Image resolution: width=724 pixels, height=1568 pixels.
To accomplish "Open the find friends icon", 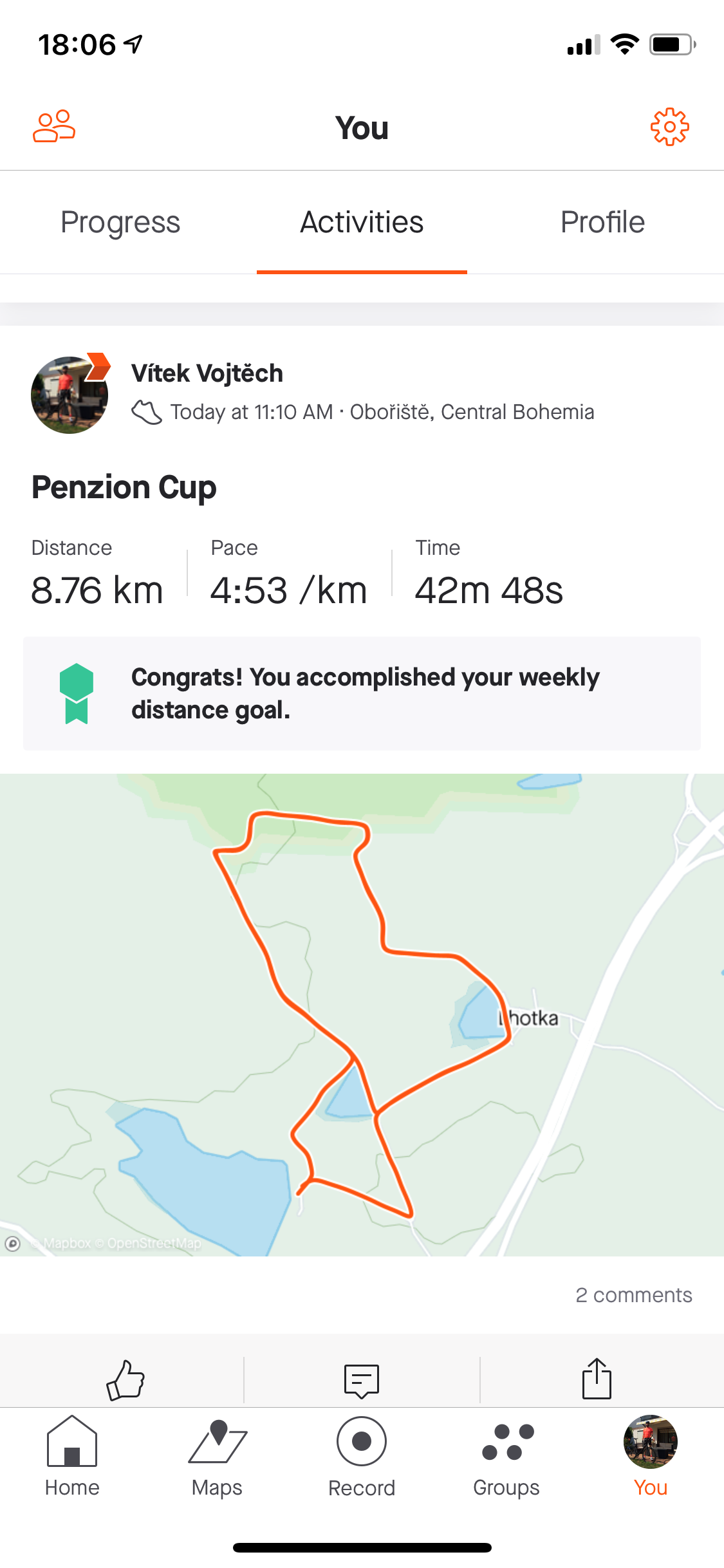I will (x=54, y=126).
